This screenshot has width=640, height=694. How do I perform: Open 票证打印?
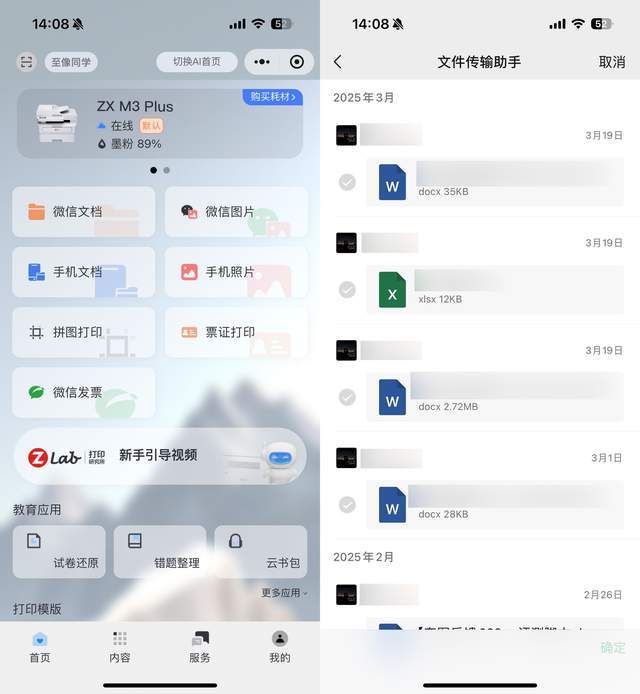236,332
